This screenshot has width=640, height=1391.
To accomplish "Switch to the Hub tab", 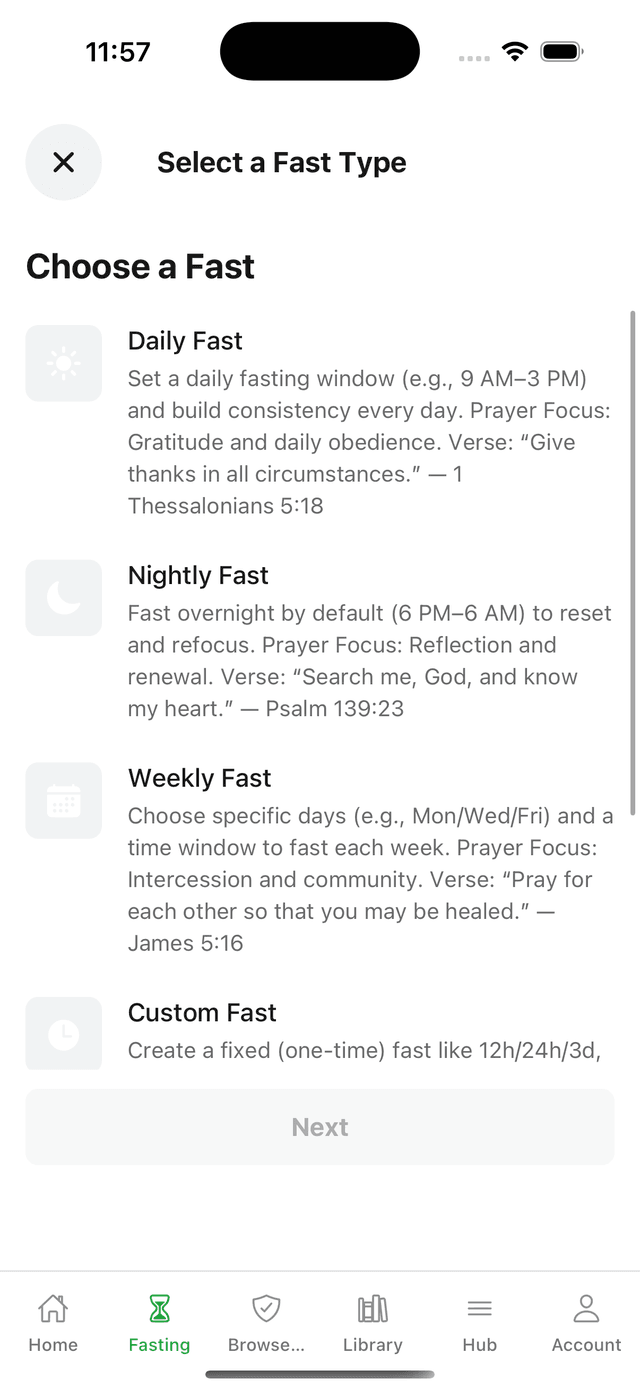I will coord(480,1322).
